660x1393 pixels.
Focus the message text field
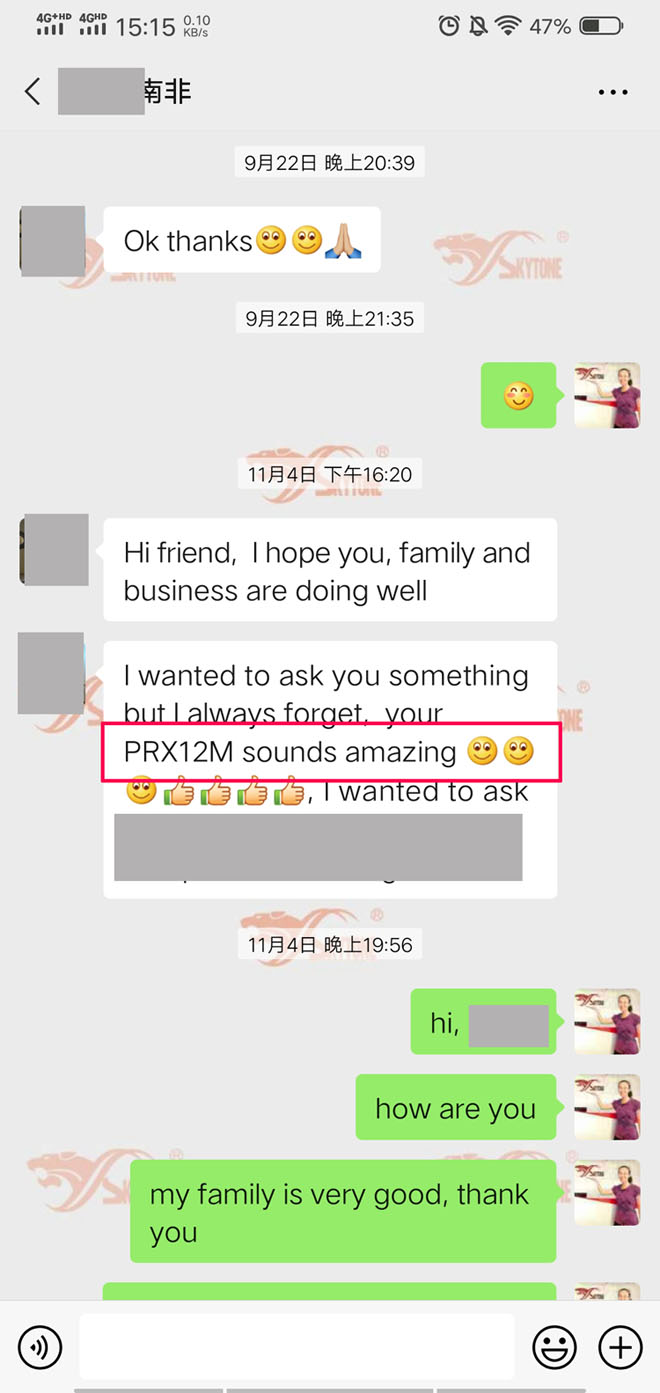pos(296,1347)
